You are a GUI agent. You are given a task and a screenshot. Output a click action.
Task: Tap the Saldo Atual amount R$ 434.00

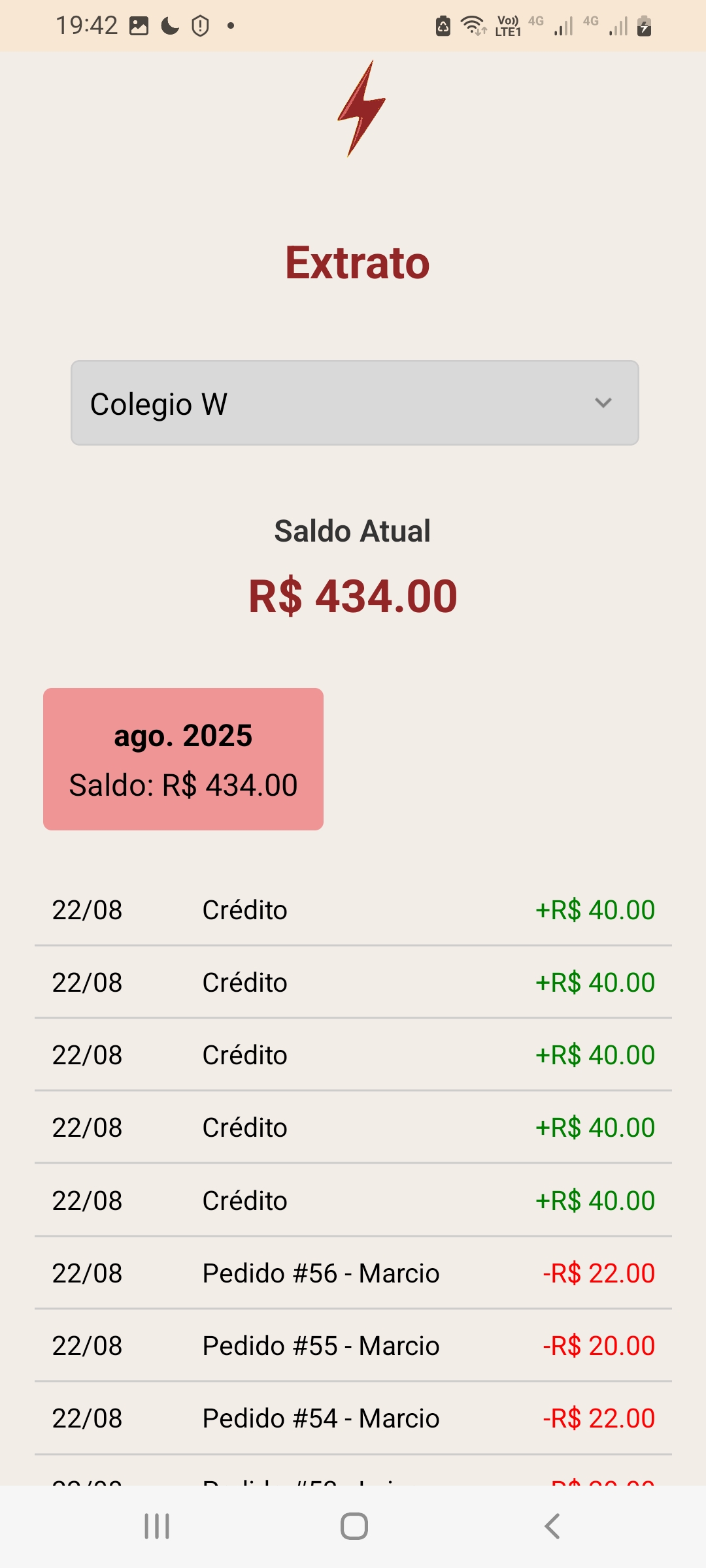(x=353, y=595)
